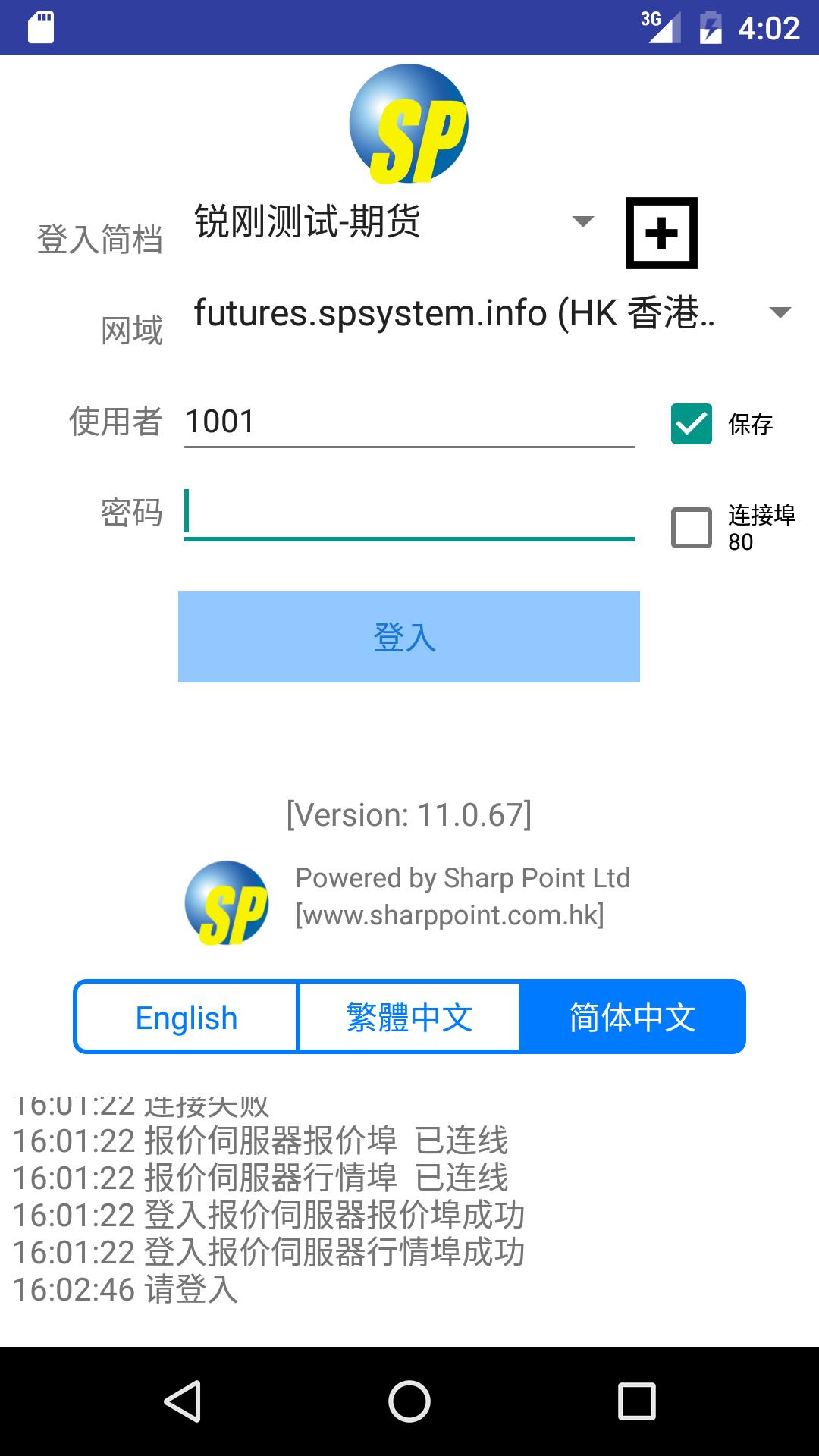
Task: Tap the plus icon to add login profile
Action: point(661,233)
